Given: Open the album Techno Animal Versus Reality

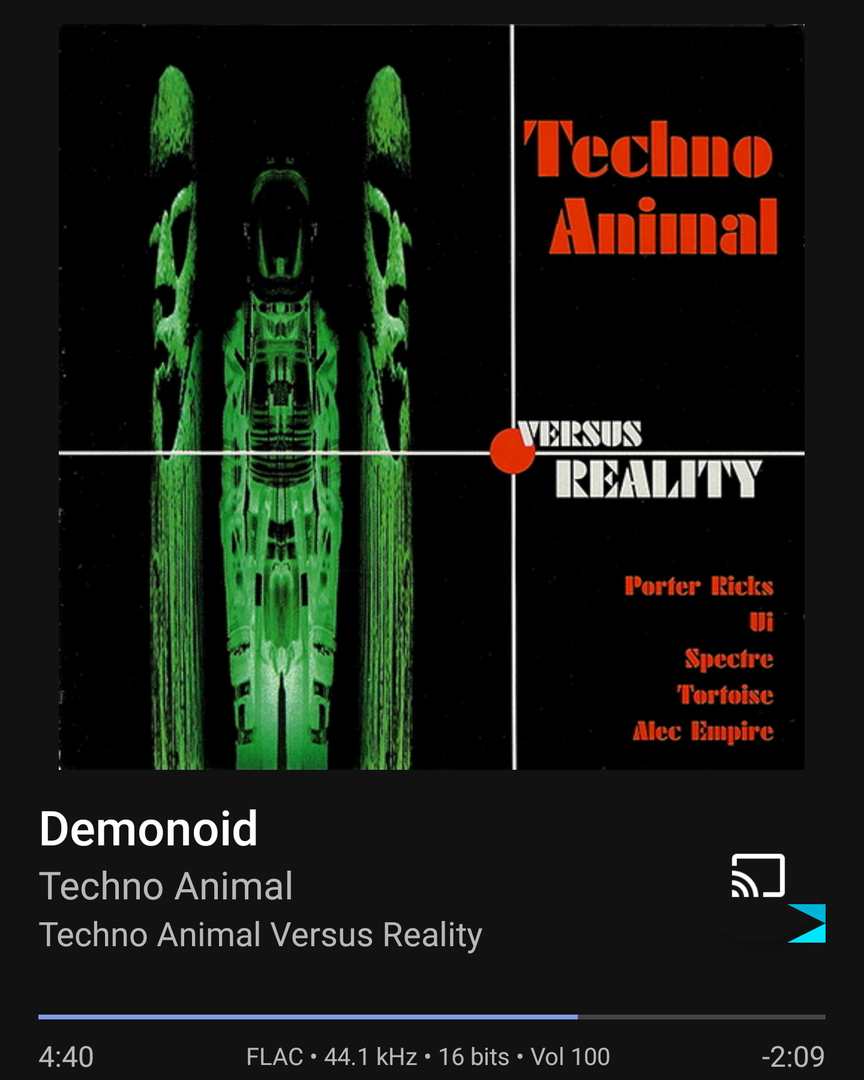Looking at the screenshot, I should pyautogui.click(x=260, y=935).
